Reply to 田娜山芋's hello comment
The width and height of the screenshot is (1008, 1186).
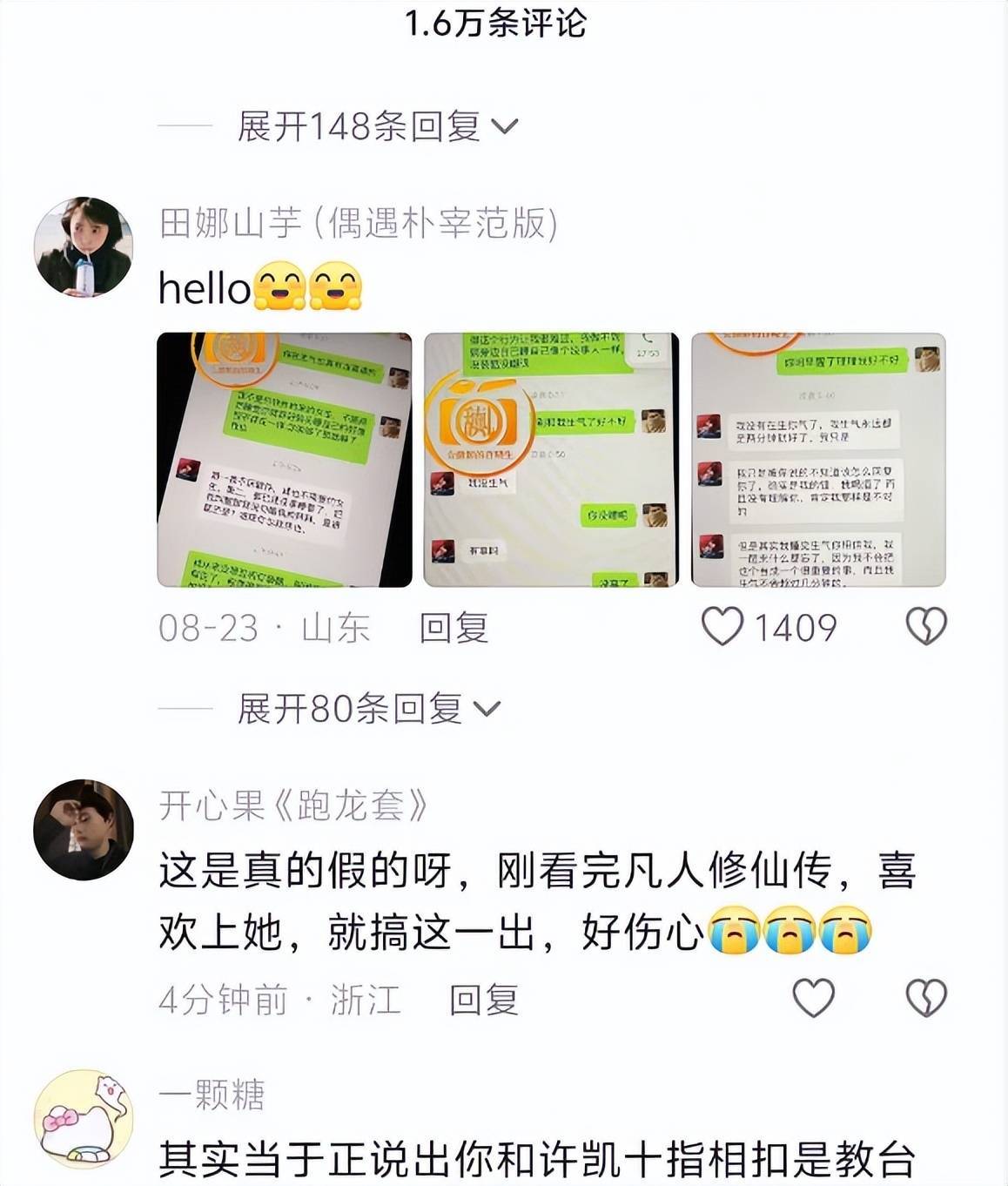(x=453, y=628)
